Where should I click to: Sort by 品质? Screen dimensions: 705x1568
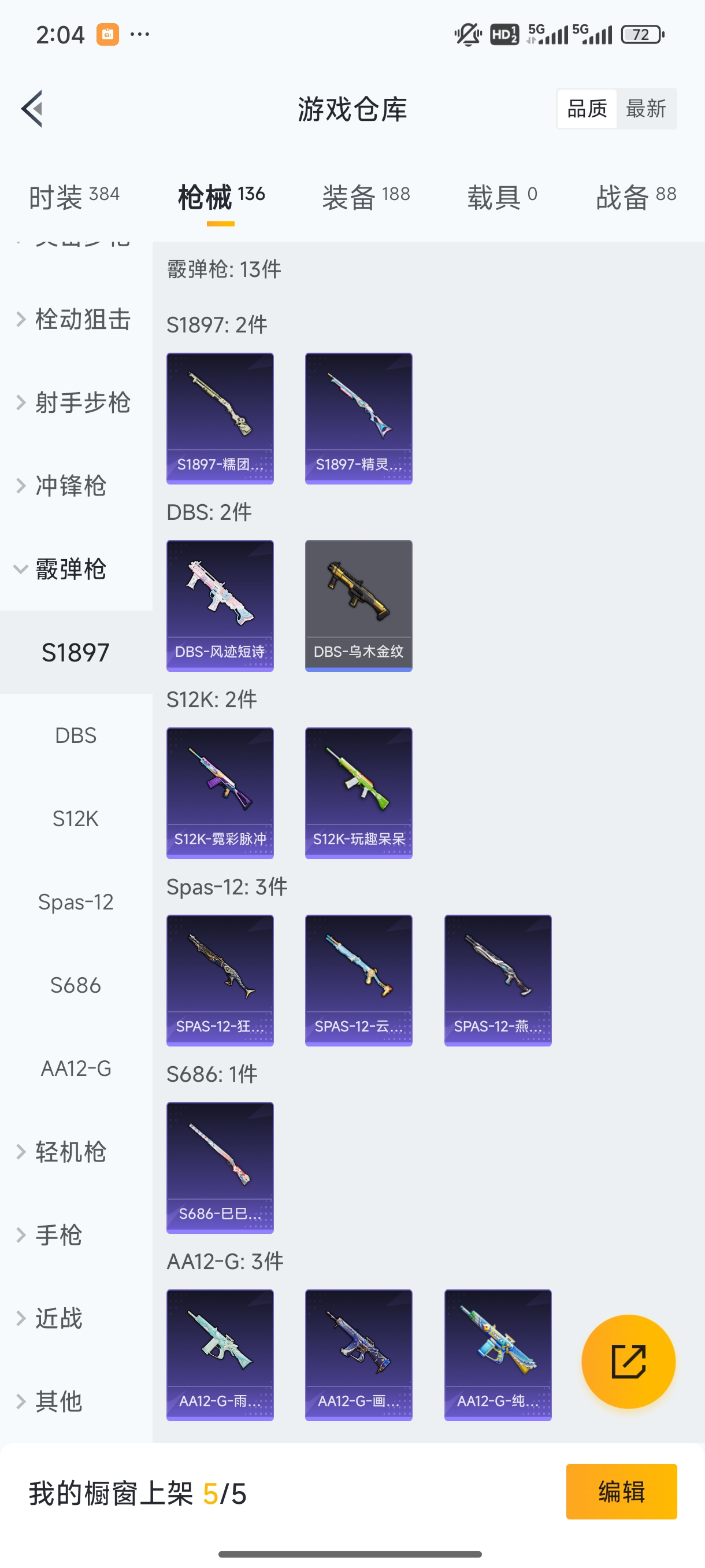(587, 109)
